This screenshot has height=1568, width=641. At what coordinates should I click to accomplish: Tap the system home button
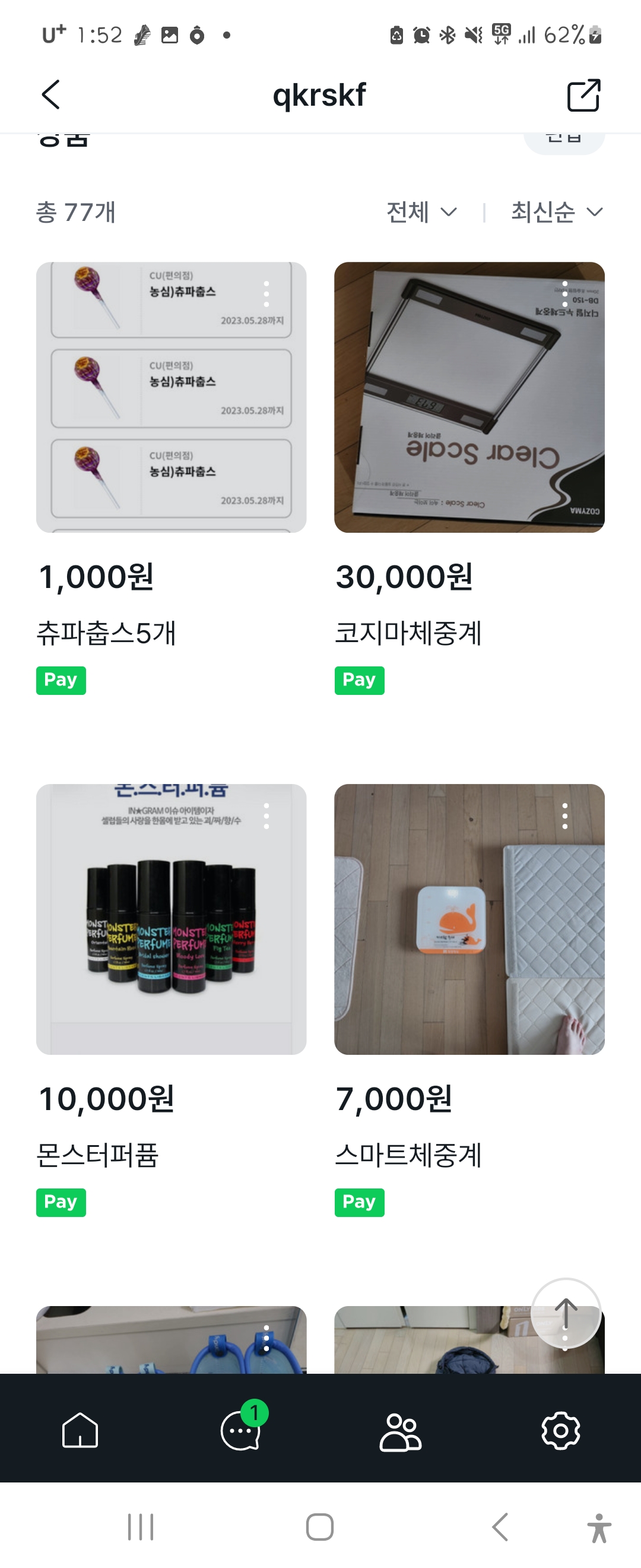point(320,1526)
